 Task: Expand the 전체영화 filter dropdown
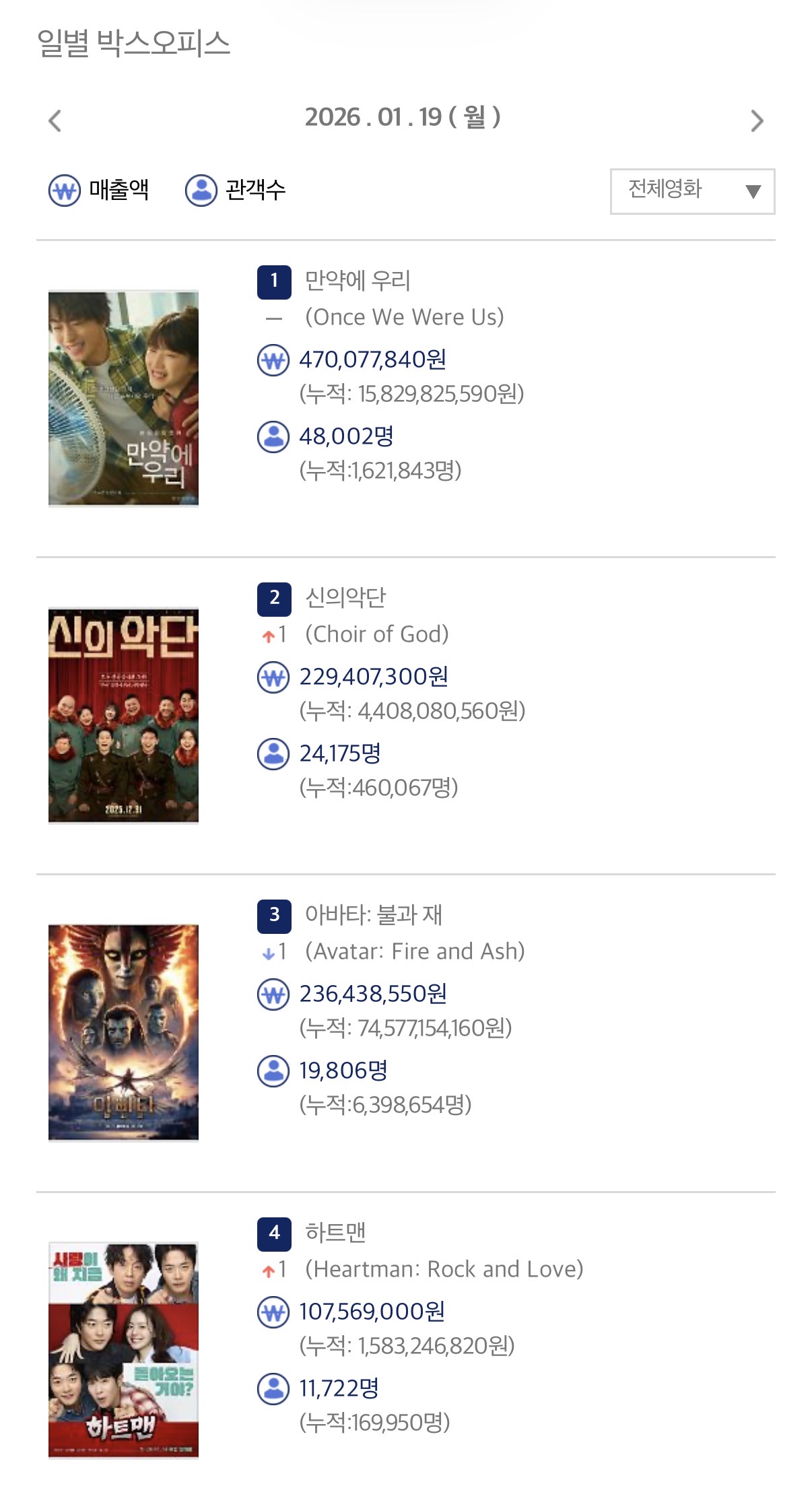click(692, 191)
